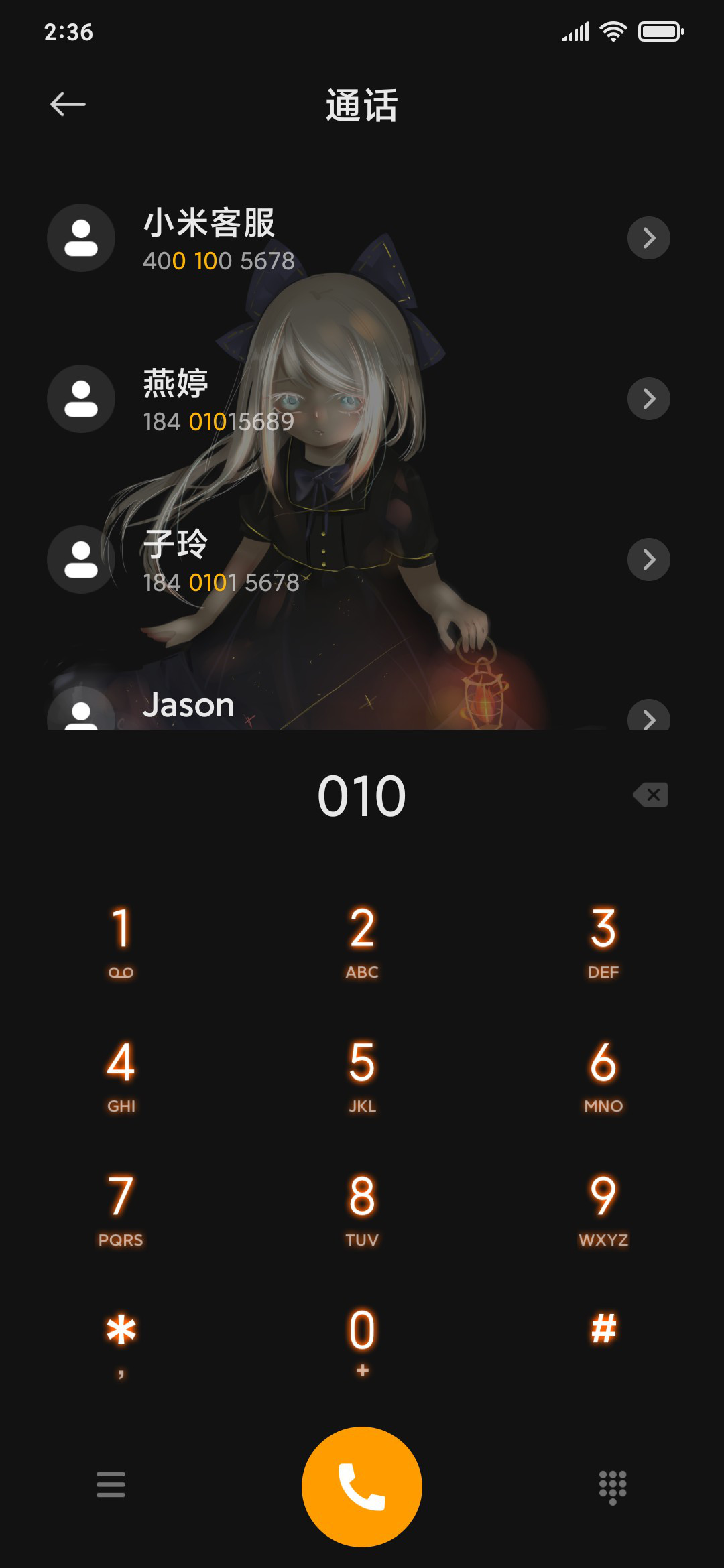Dial digit 6 MNO
This screenshot has height=1568, width=724.
[603, 1075]
